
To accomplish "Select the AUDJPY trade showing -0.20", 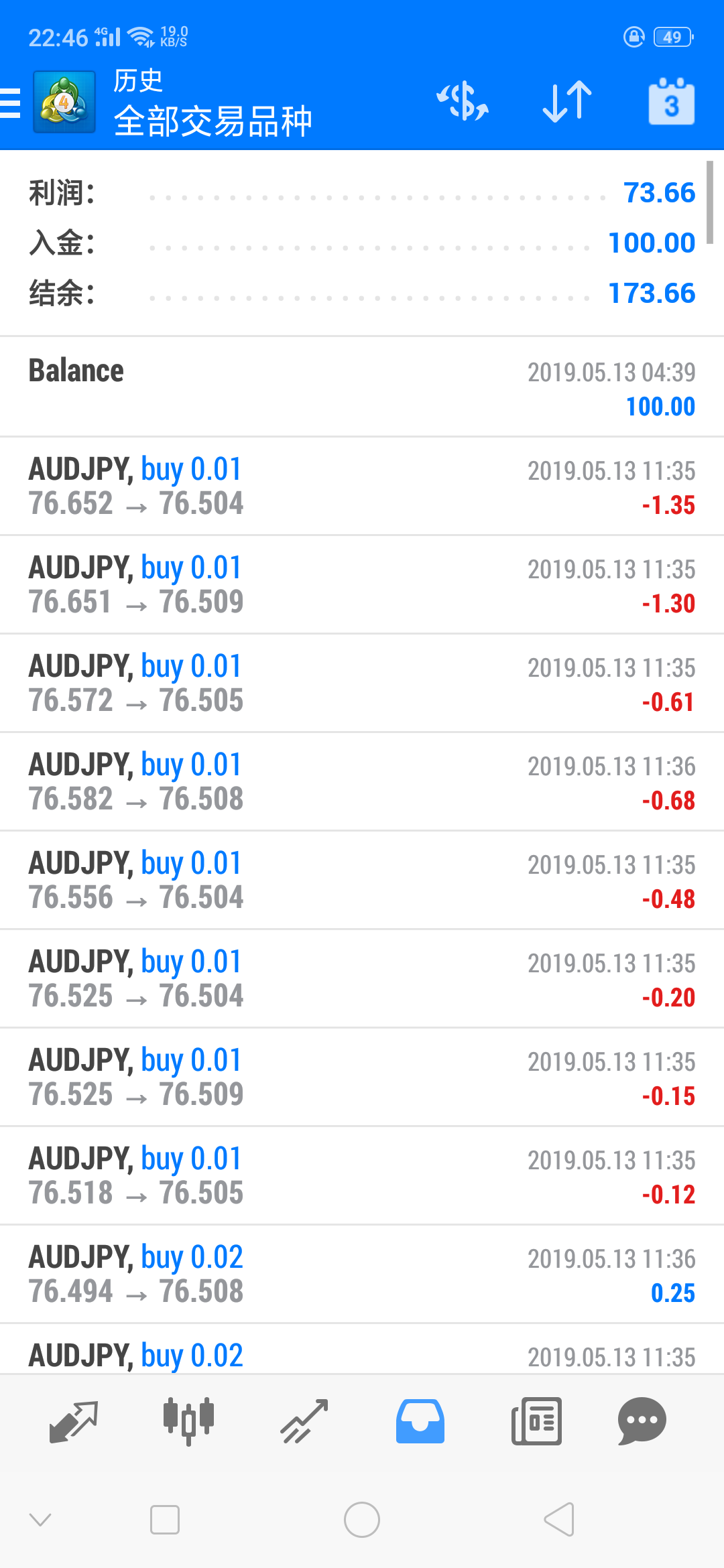I will coord(362,979).
